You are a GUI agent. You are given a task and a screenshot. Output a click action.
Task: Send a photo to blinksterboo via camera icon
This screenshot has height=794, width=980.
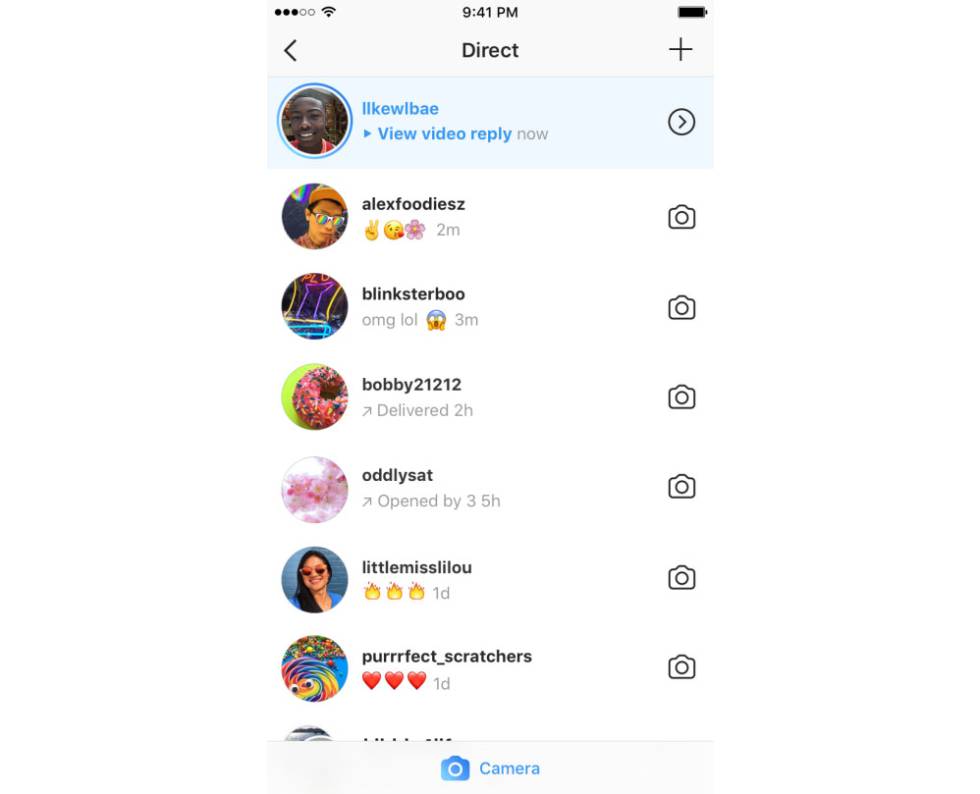681,307
